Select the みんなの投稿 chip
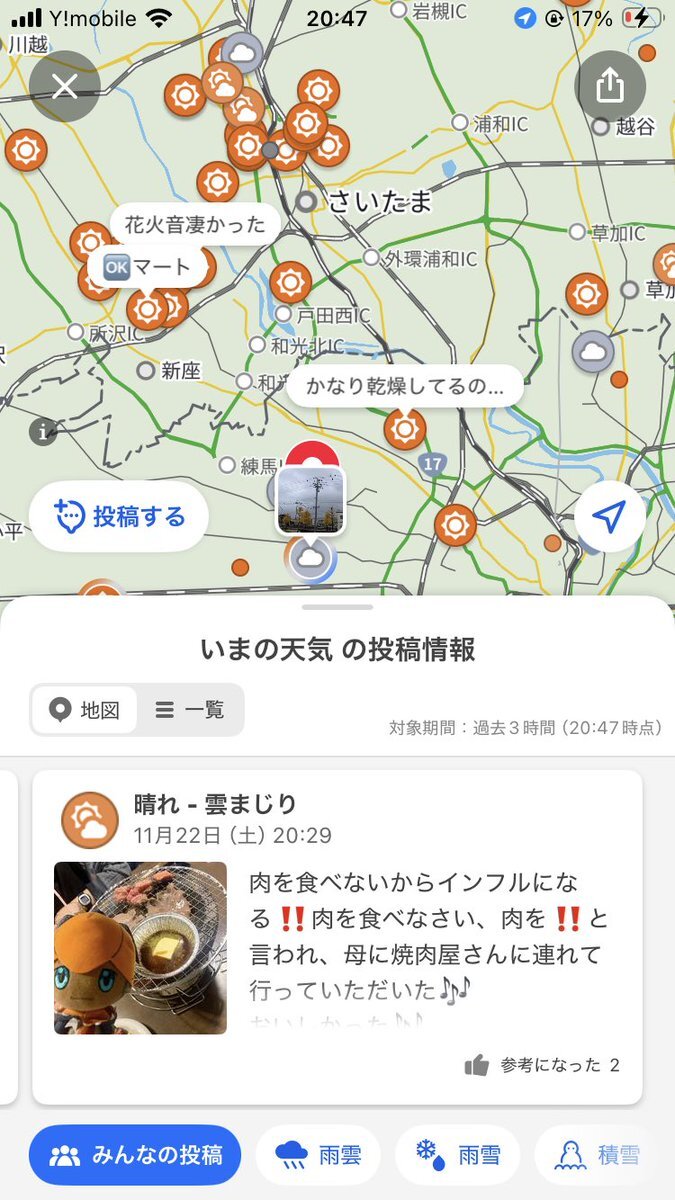 click(135, 1155)
